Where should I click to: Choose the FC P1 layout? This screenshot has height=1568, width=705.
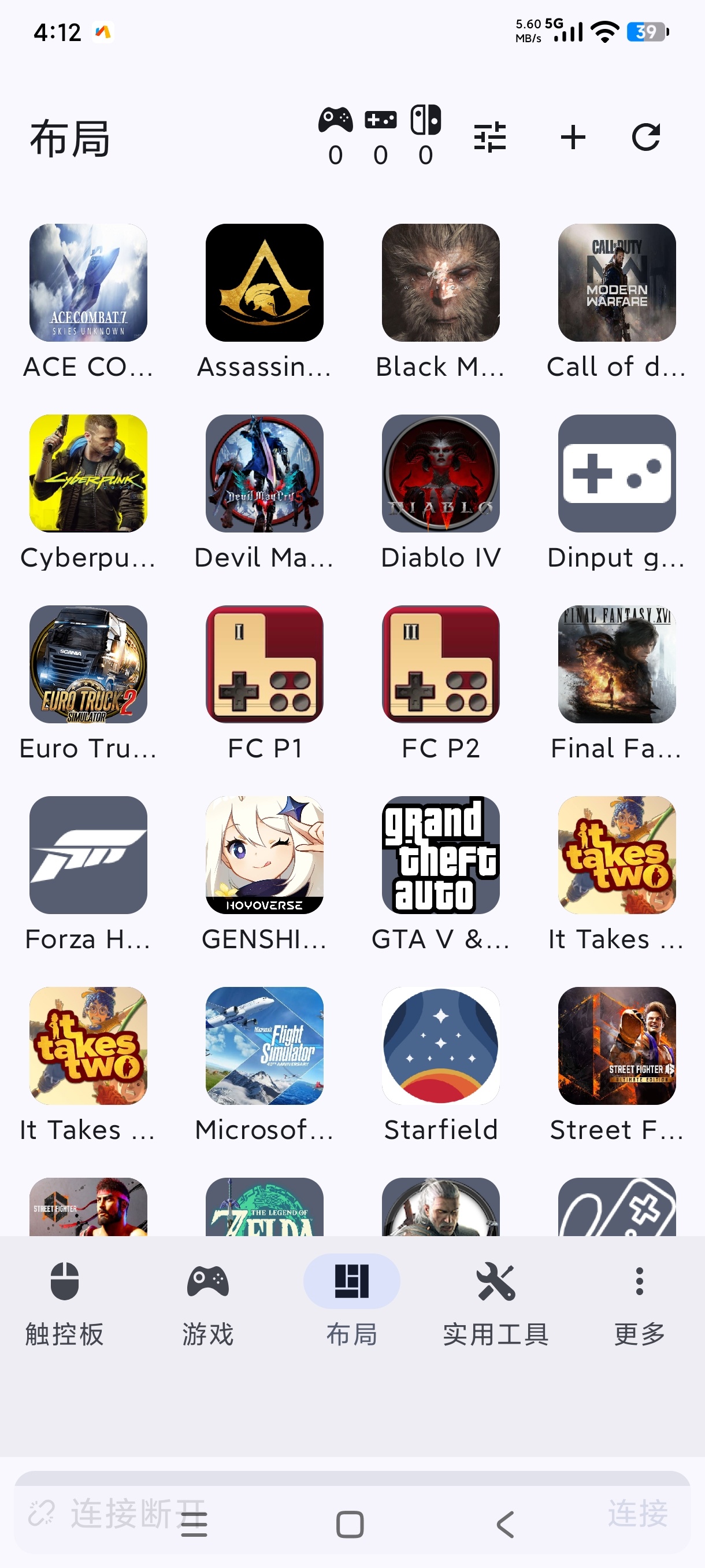[265, 664]
